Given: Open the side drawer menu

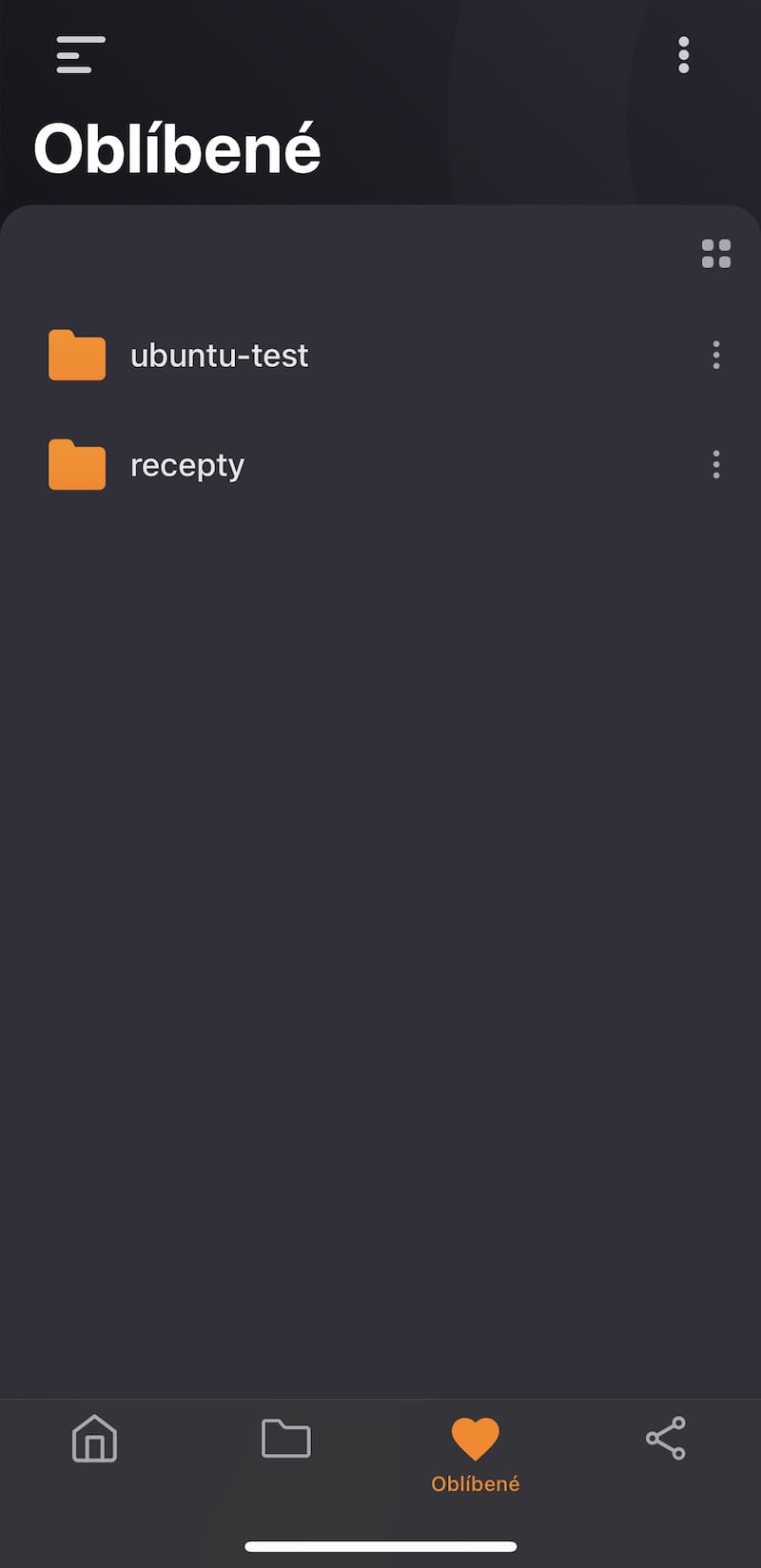Looking at the screenshot, I should pyautogui.click(x=80, y=55).
